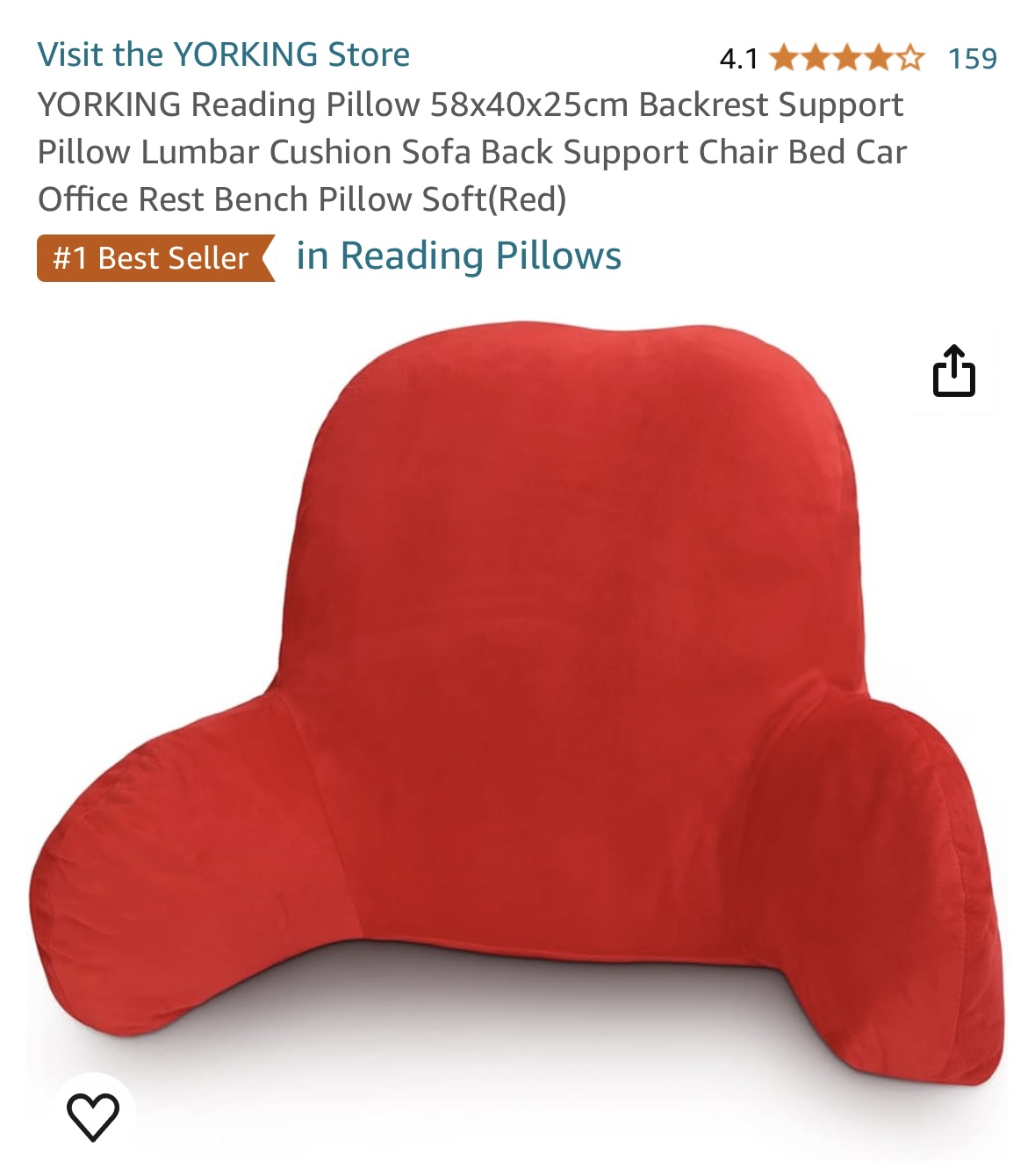Share this reading pillow product
The height and width of the screenshot is (1176, 1035).
[953, 372]
